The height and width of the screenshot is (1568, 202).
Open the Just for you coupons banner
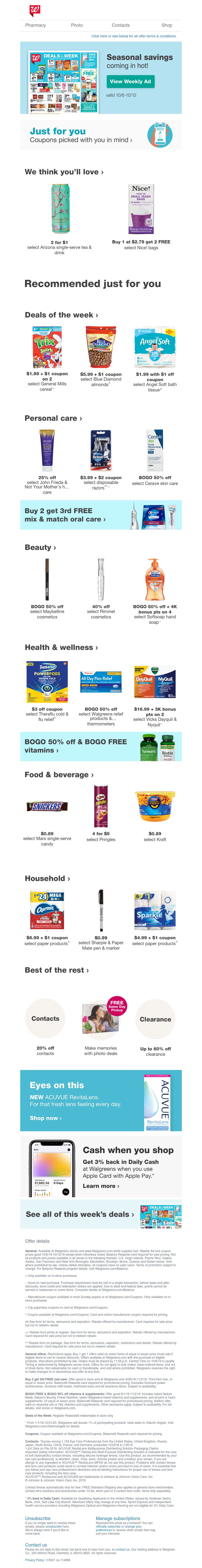click(x=100, y=135)
